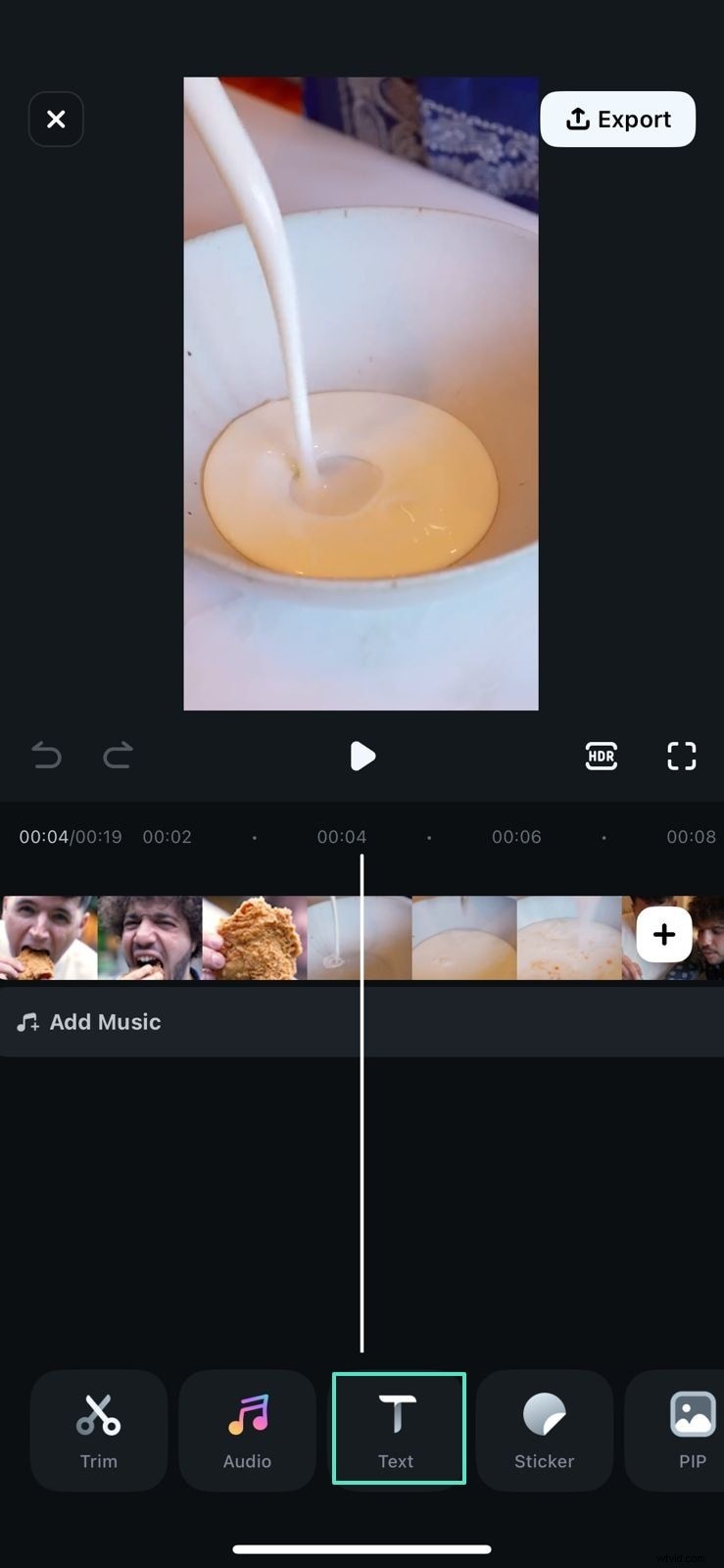
Task: Close the video editor
Action: (56, 120)
